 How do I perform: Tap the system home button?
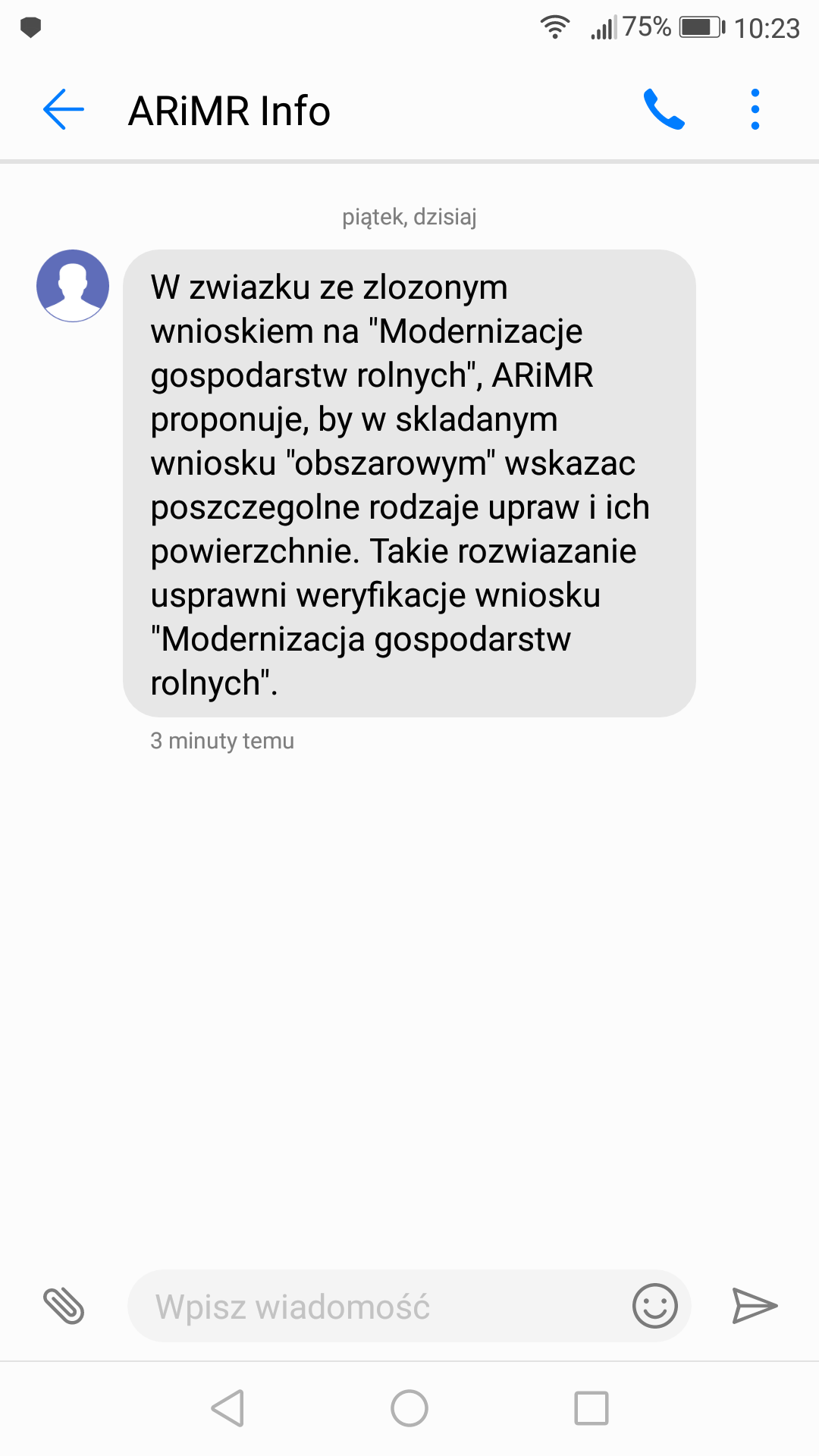point(409,1408)
